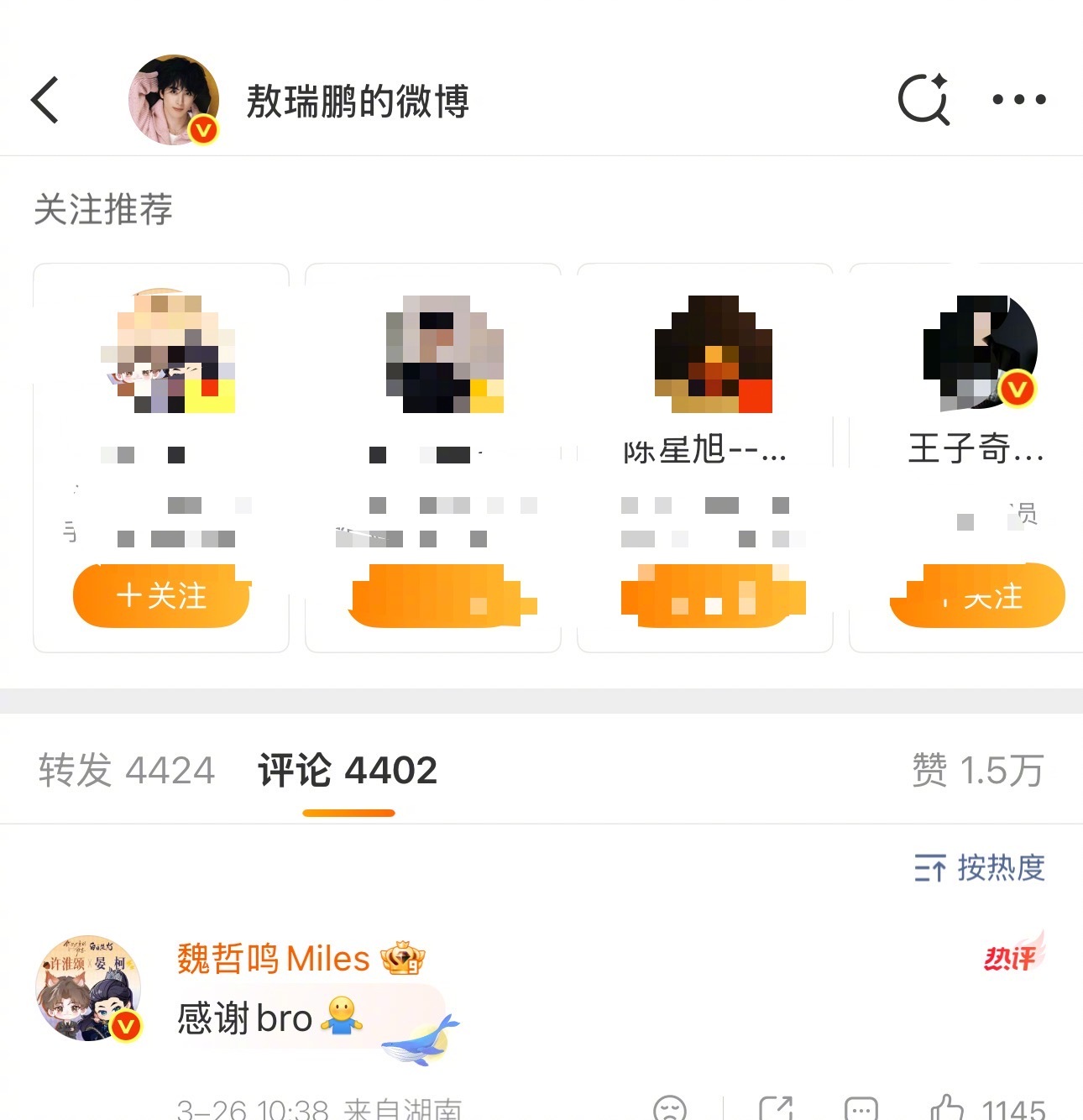Follow the first recommended account with +关注
The height and width of the screenshot is (1120, 1083).
(x=160, y=596)
